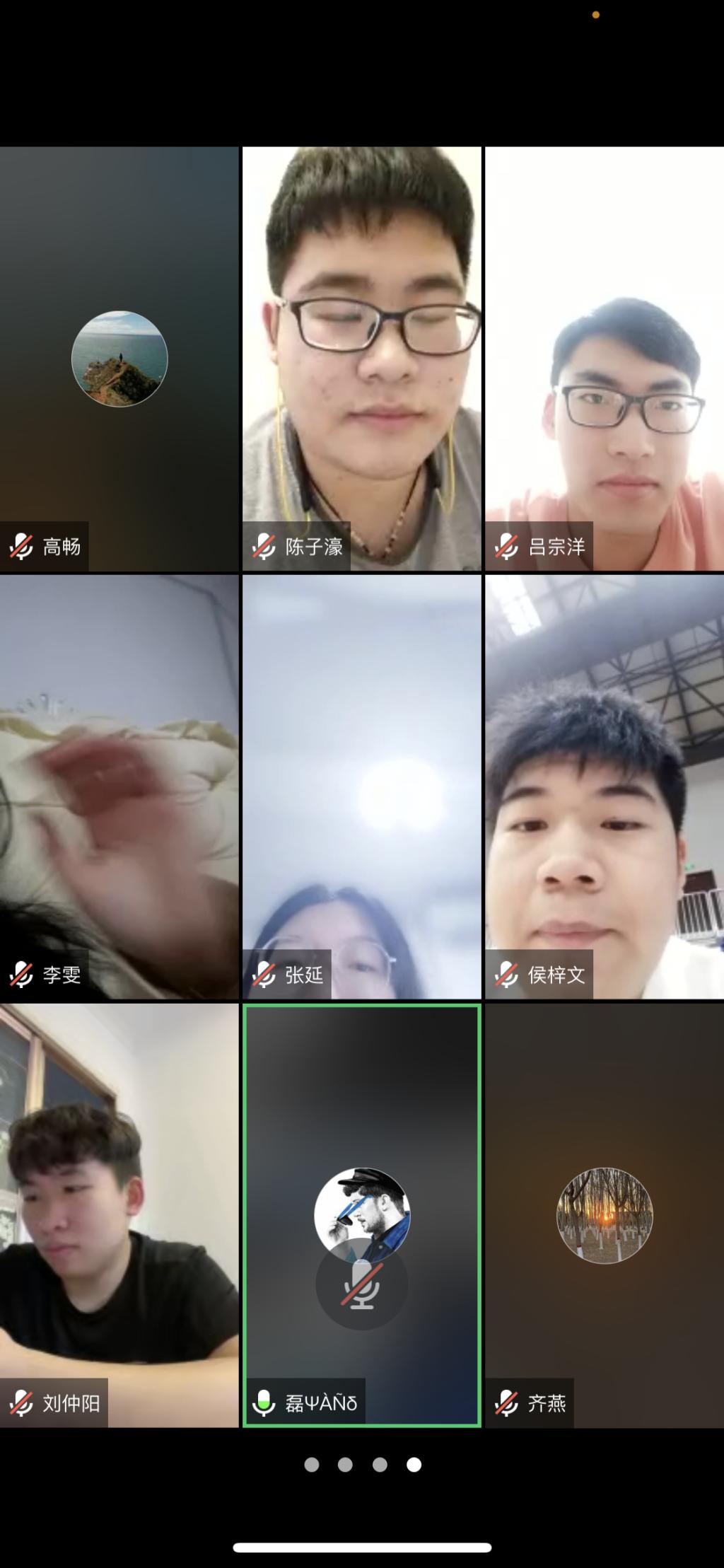The width and height of the screenshot is (724, 1568).
Task: Select 刘仲阳's video tile
Action: [x=119, y=1214]
